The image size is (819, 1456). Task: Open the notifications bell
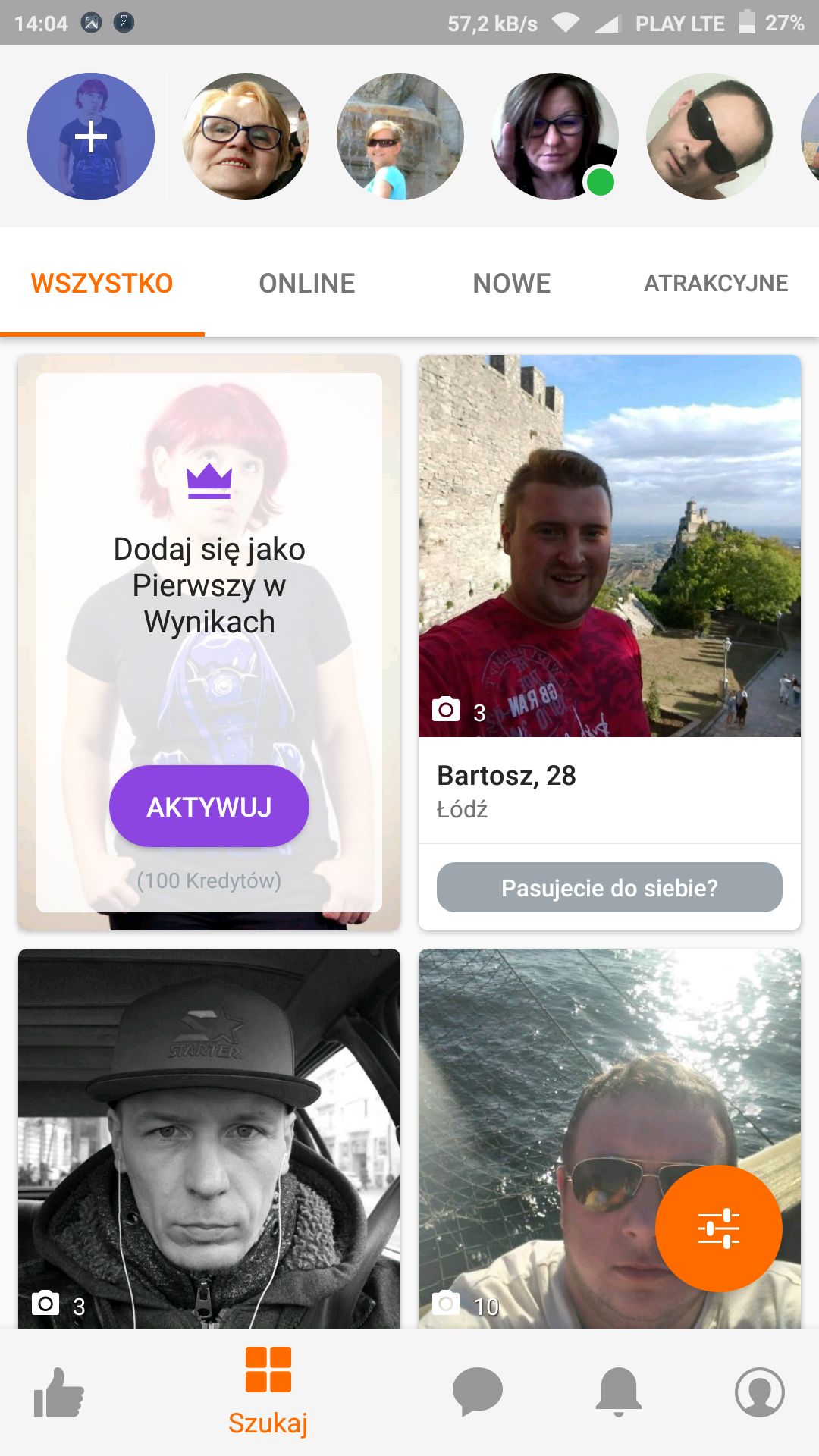(x=619, y=1392)
